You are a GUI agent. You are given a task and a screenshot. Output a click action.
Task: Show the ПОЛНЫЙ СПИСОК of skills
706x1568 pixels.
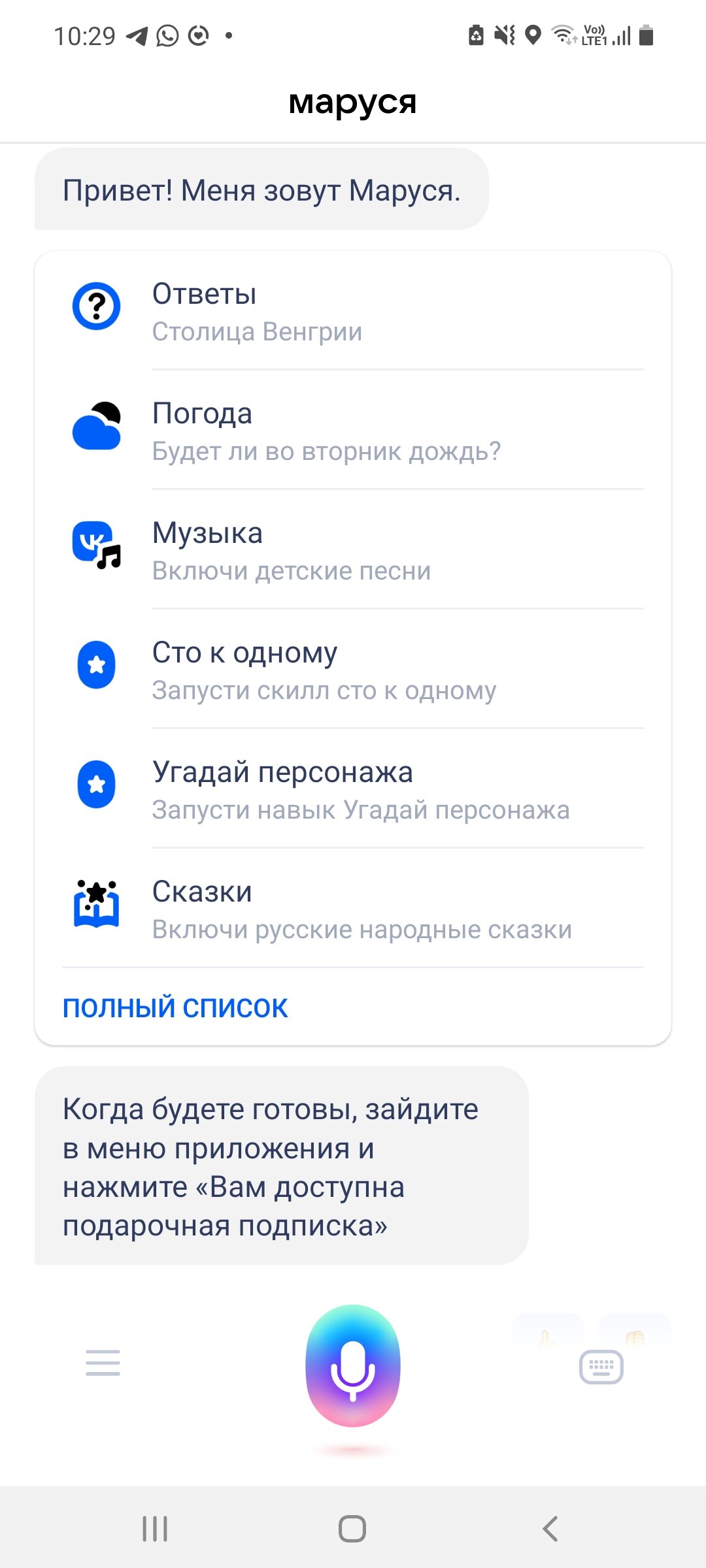[x=175, y=1007]
